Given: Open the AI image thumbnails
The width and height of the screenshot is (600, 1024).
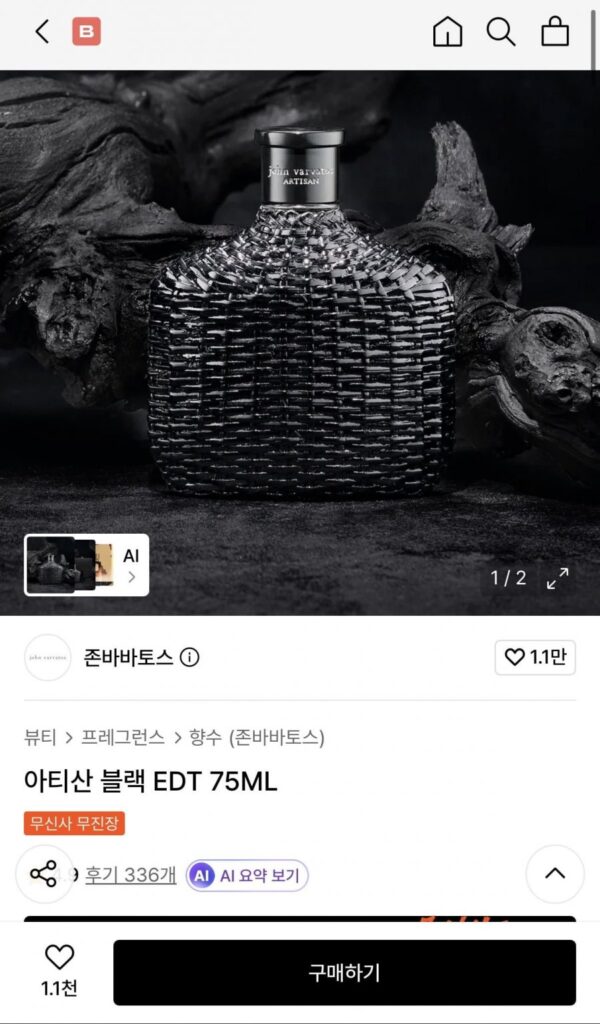Looking at the screenshot, I should click(x=87, y=565).
